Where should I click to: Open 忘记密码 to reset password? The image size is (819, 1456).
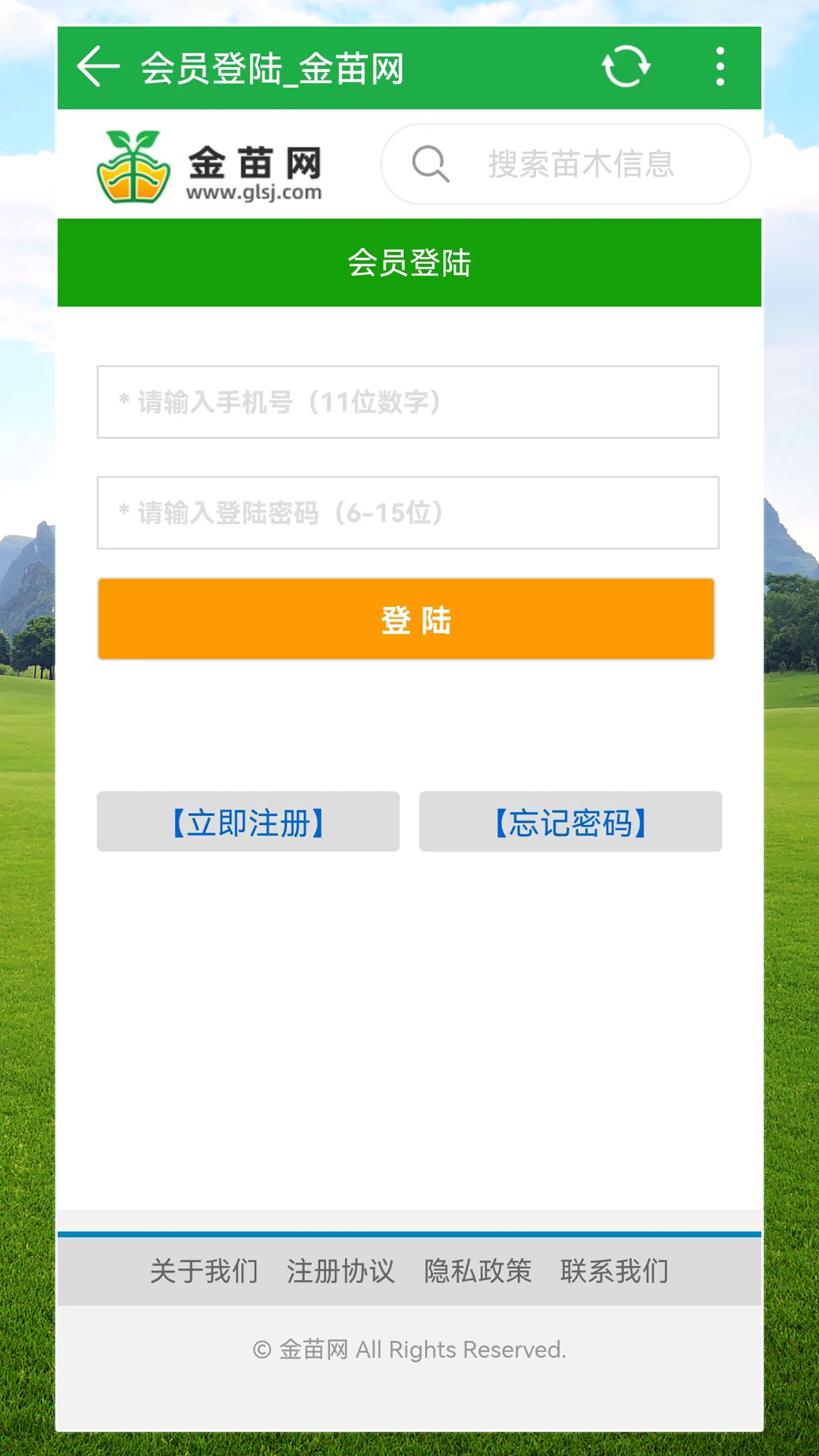tap(570, 822)
